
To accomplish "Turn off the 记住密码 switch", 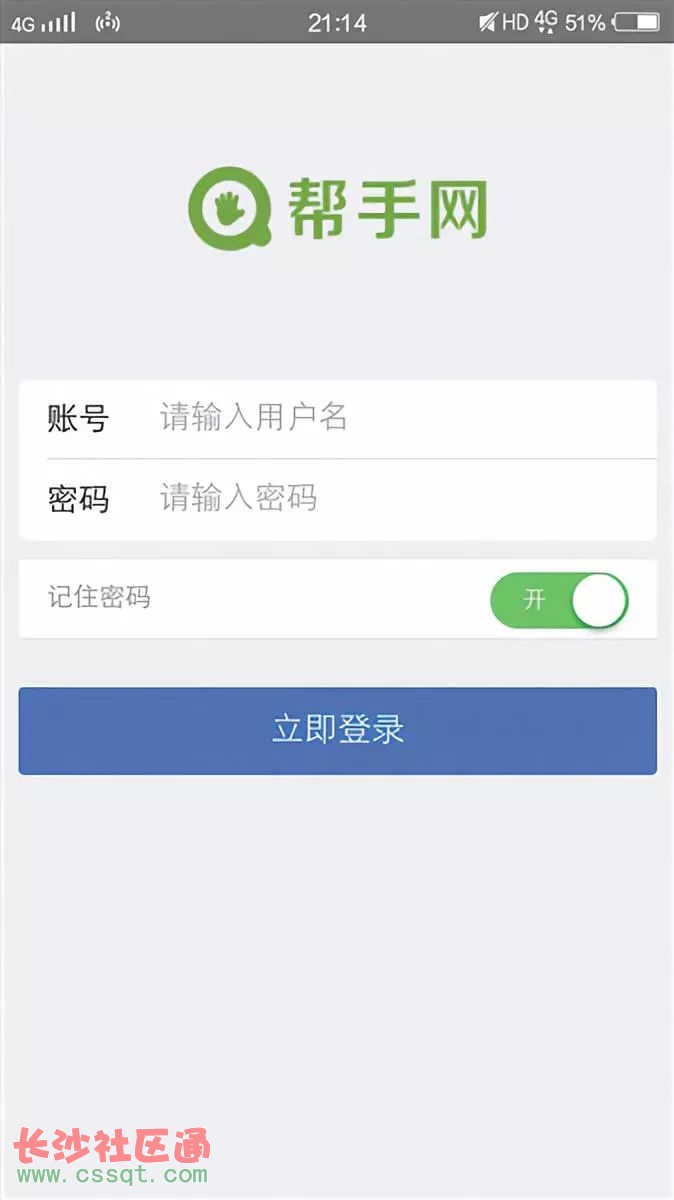I will [x=559, y=600].
